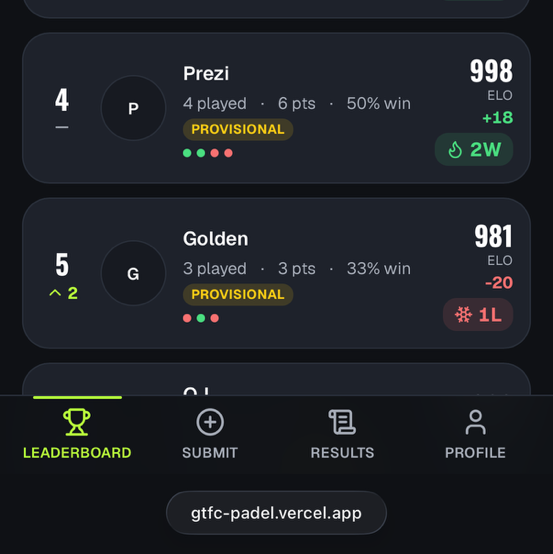The image size is (553, 554).
Task: Select the Leaderboard tab
Action: click(77, 434)
